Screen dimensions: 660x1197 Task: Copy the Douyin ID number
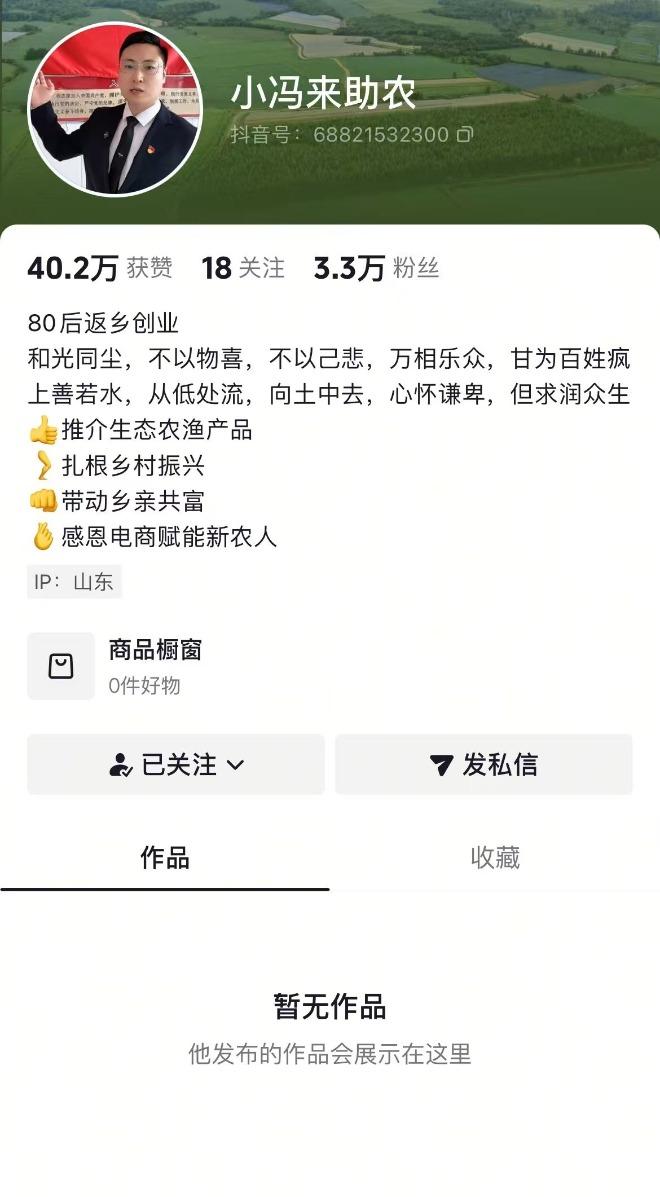pos(465,135)
